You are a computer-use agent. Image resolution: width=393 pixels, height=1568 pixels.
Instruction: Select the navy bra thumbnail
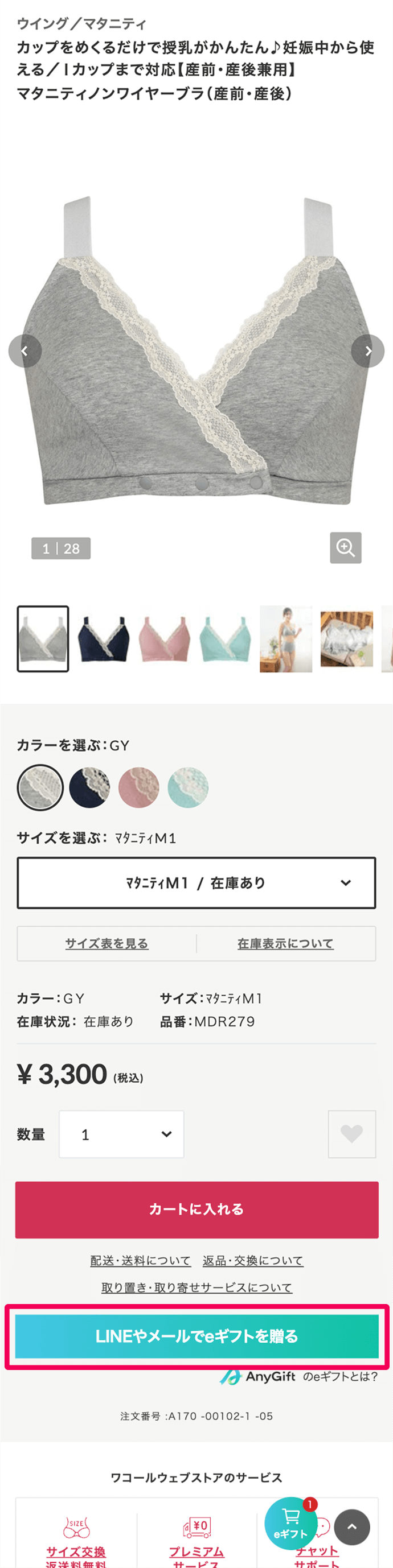[104, 638]
